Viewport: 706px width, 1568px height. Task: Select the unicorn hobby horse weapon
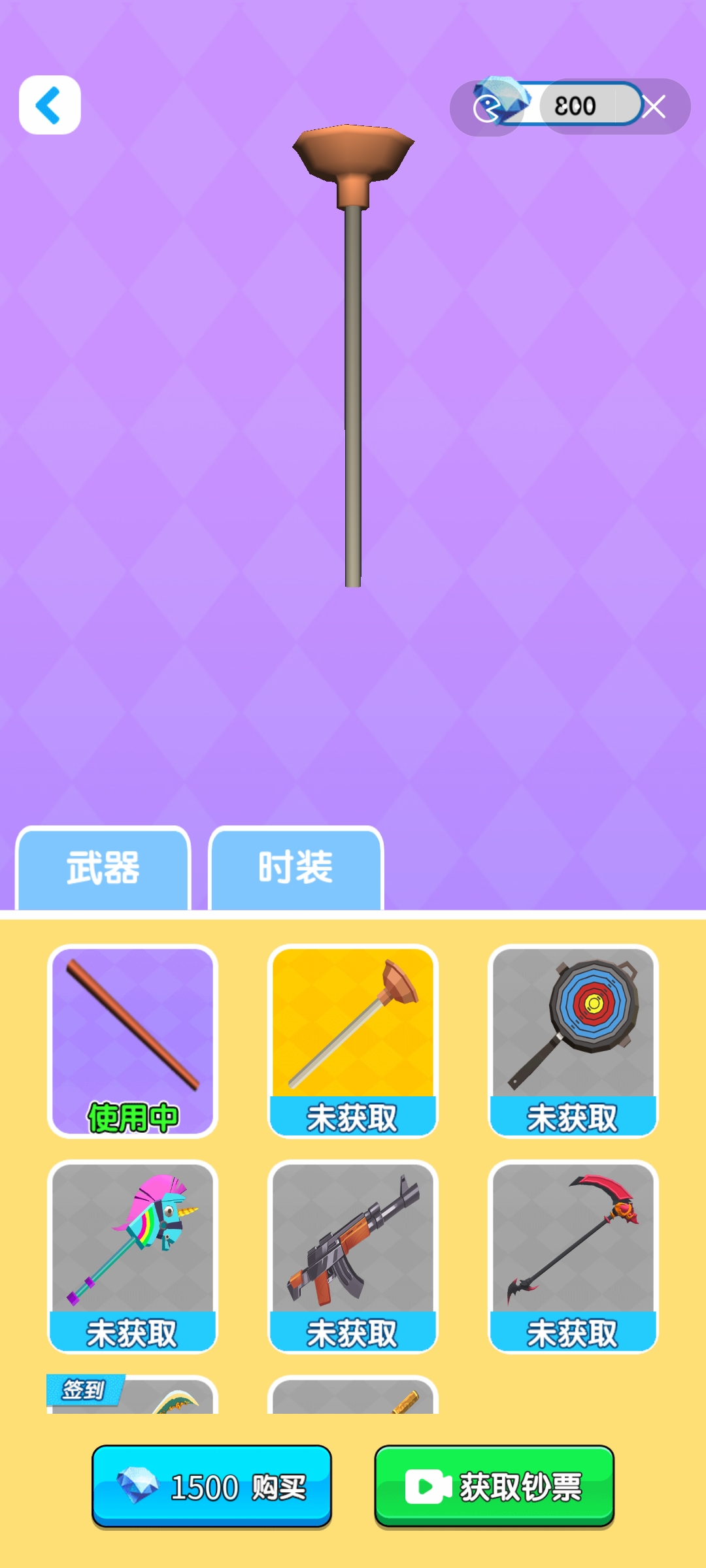click(x=133, y=1256)
